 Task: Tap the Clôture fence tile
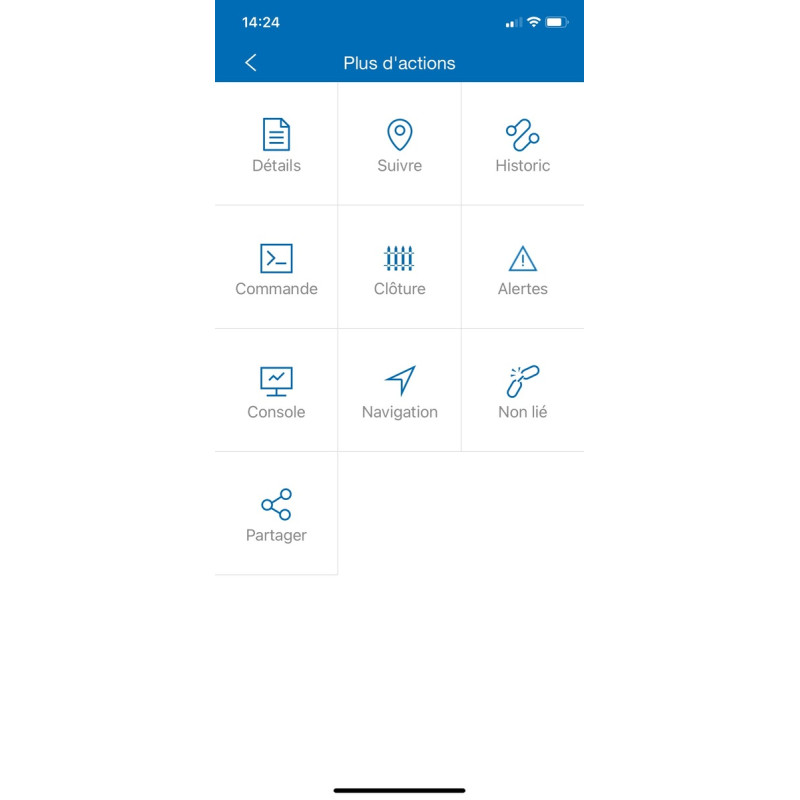pyautogui.click(x=400, y=268)
